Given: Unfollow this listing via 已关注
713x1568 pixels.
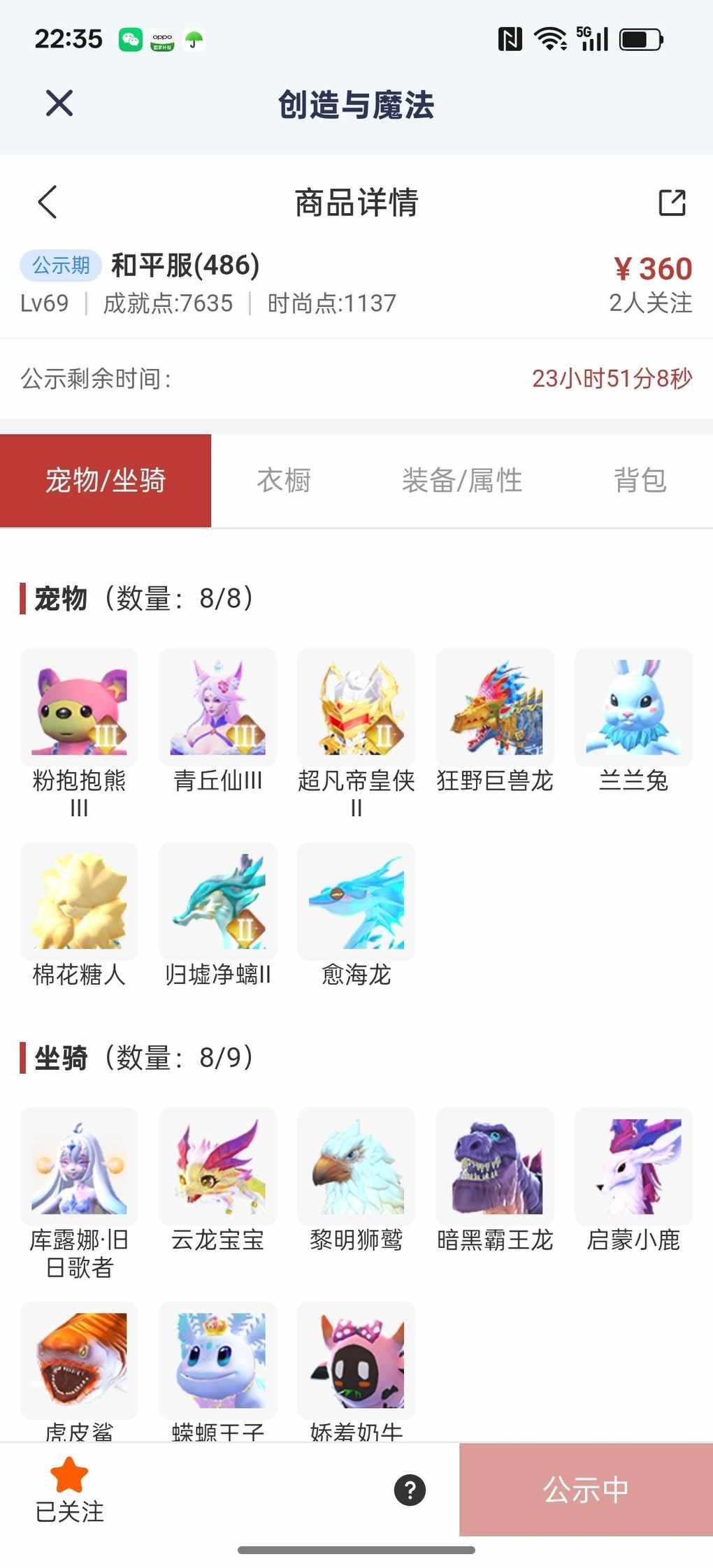Looking at the screenshot, I should click(x=69, y=1490).
